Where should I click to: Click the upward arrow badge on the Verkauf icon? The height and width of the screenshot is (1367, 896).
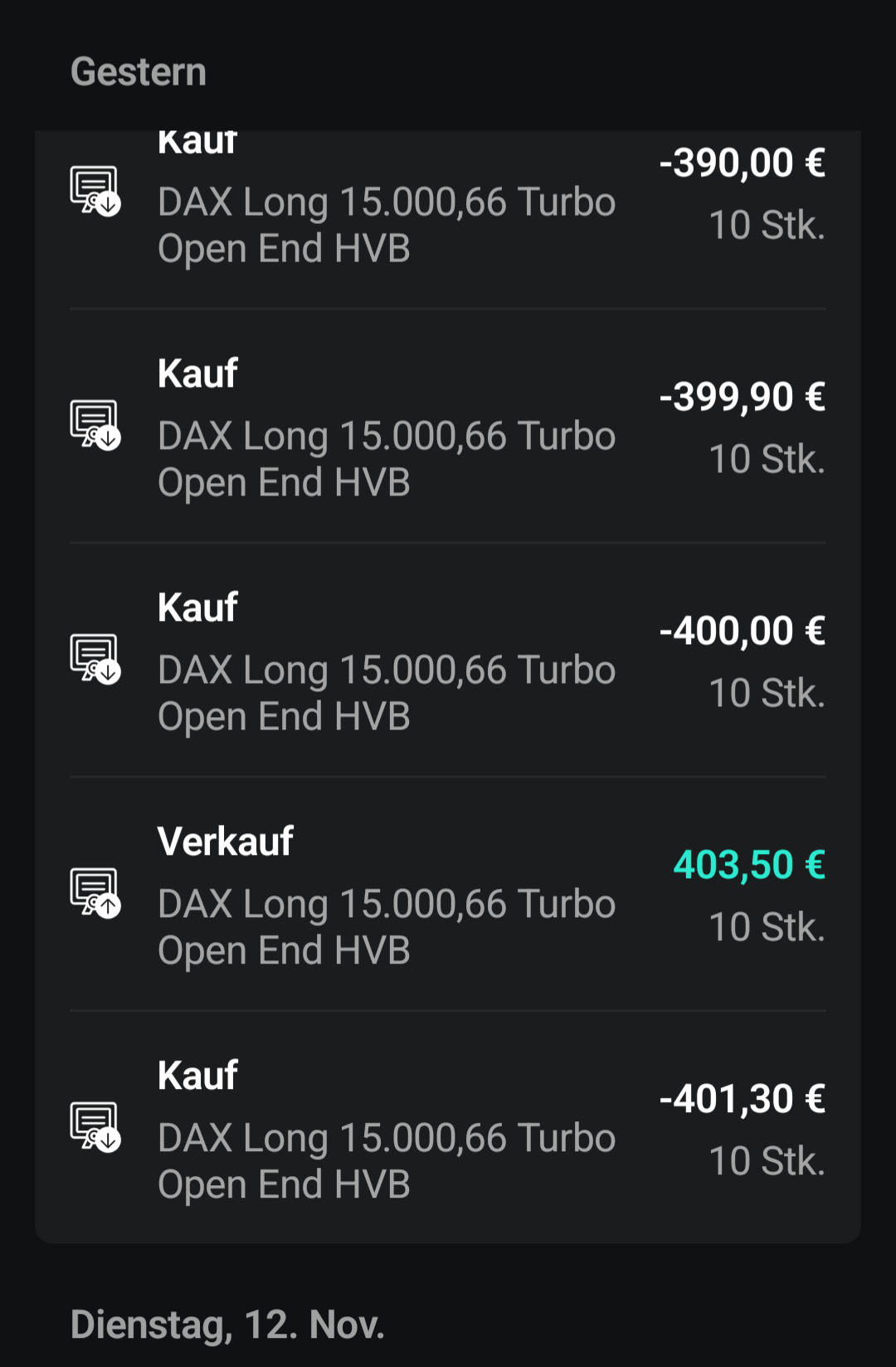coord(106,906)
